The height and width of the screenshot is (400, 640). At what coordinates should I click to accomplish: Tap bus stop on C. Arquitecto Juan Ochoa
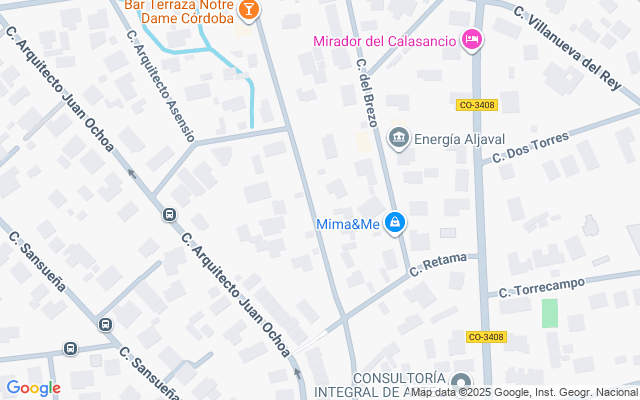pos(170,214)
